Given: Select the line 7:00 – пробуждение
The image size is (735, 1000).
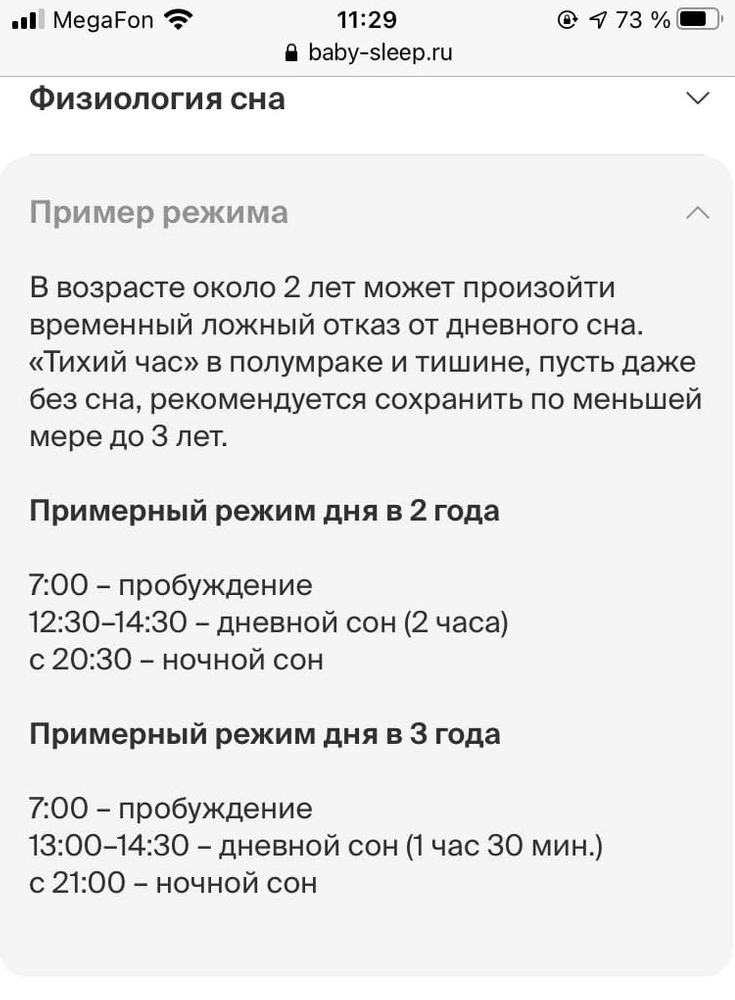Looking at the screenshot, I should (171, 584).
